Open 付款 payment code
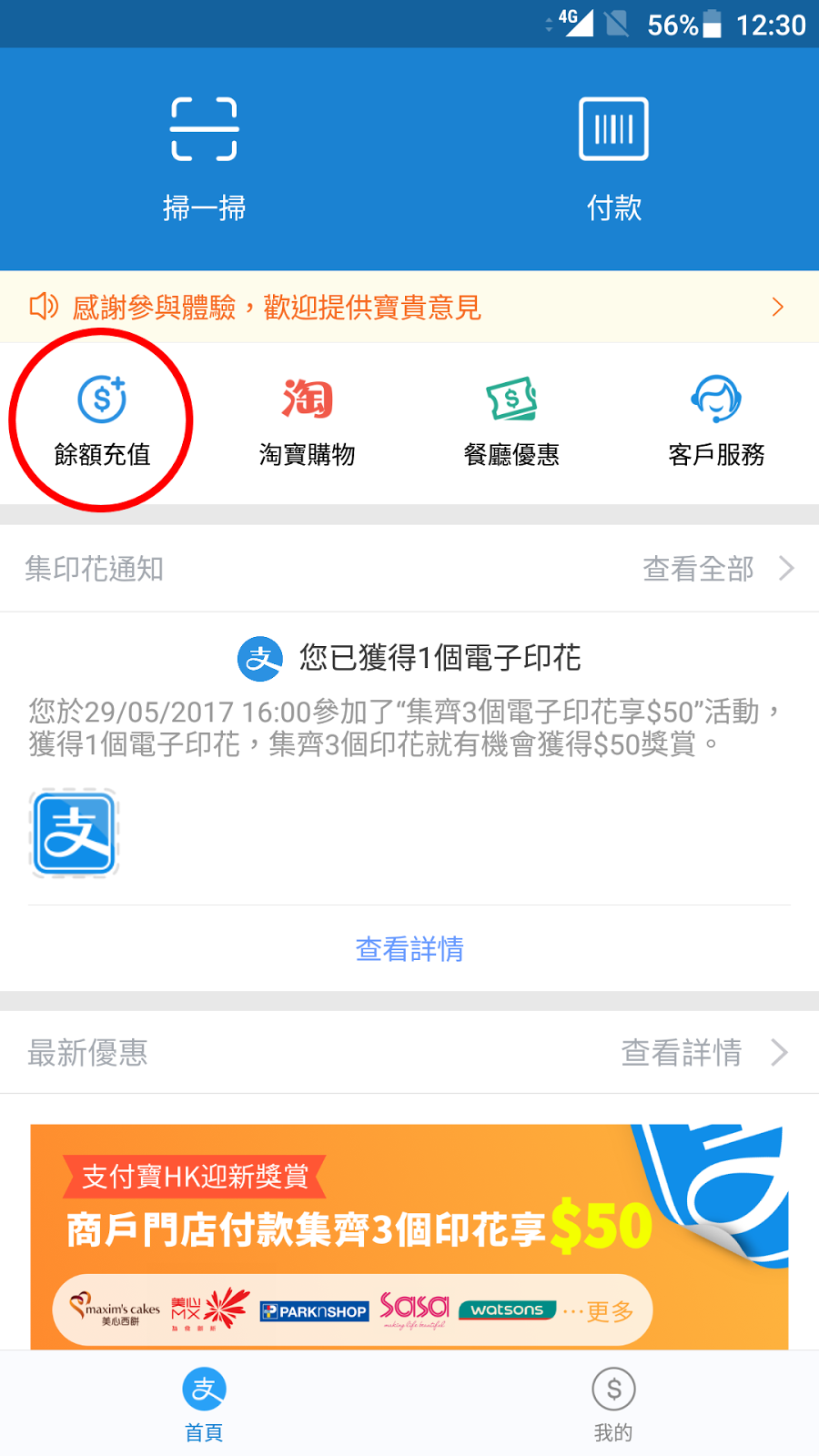 613,159
